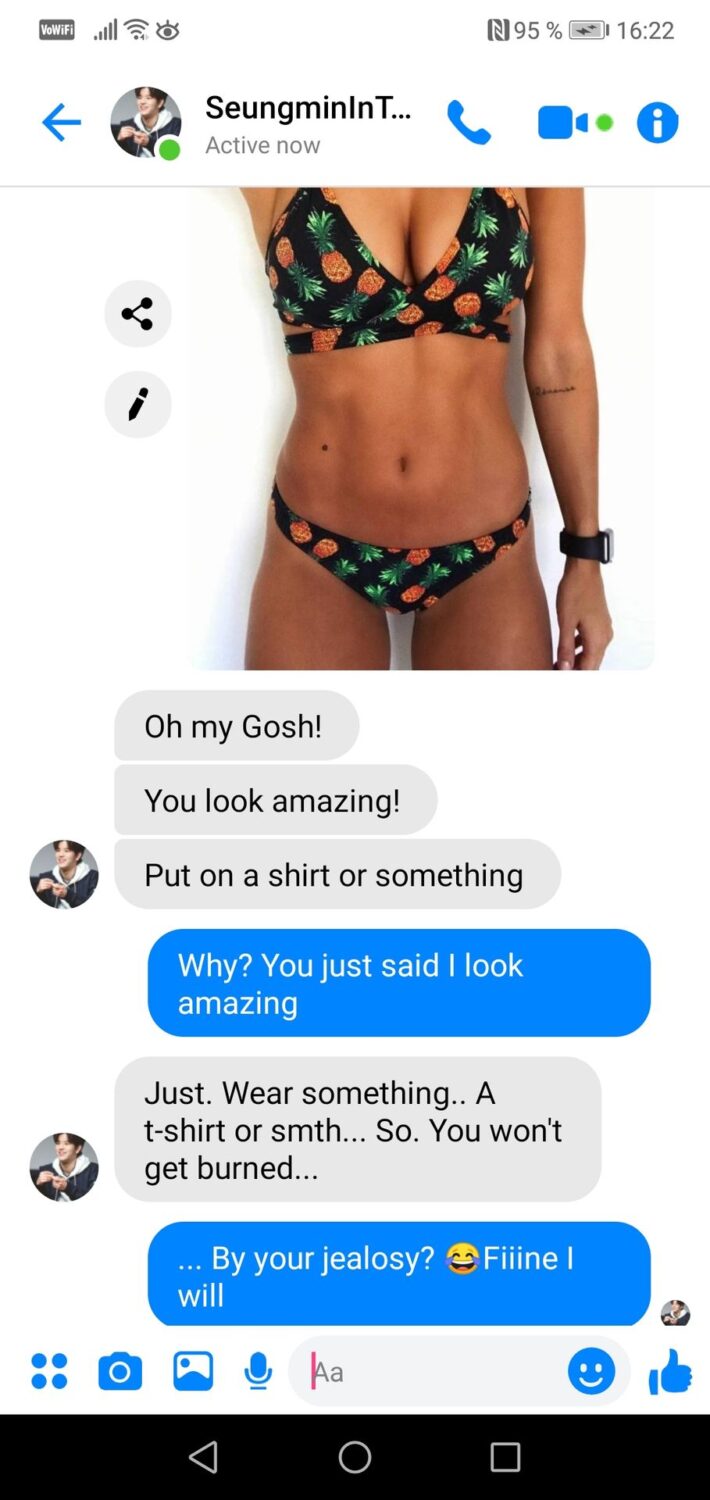Start a video call in this chat
The height and width of the screenshot is (1500, 710).
[564, 123]
